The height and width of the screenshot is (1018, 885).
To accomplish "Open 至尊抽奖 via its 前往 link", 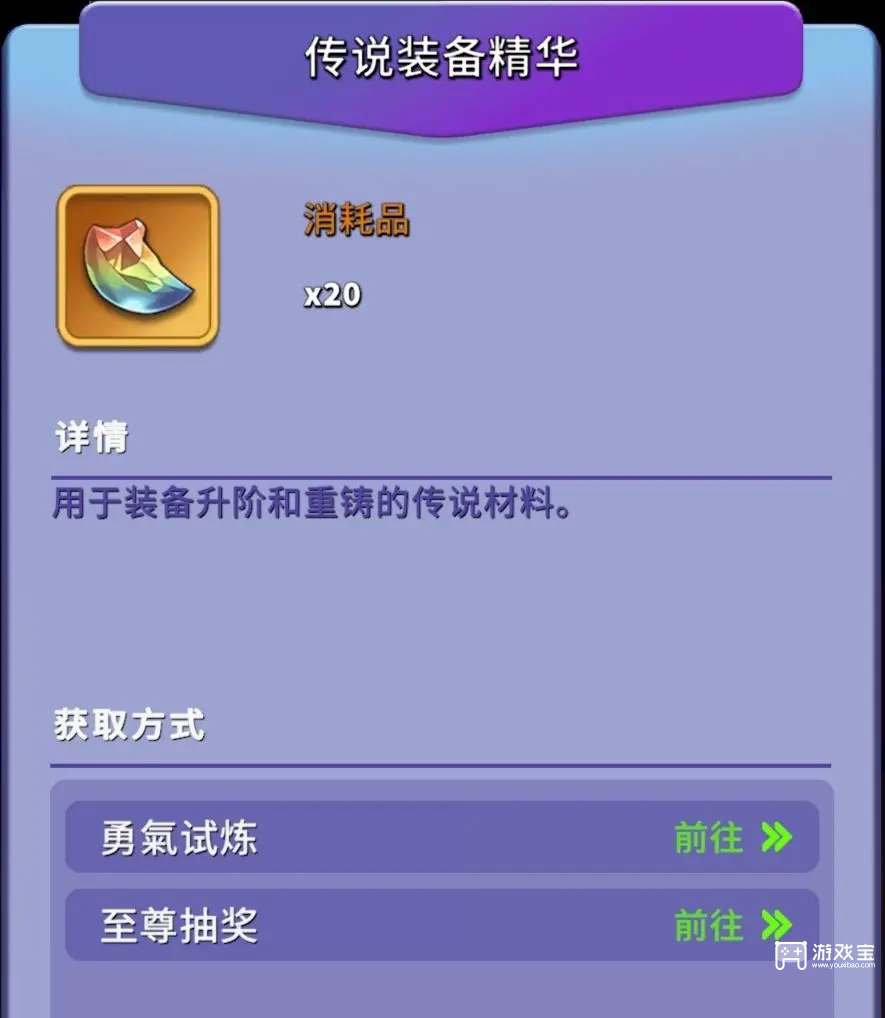I will pyautogui.click(x=710, y=925).
